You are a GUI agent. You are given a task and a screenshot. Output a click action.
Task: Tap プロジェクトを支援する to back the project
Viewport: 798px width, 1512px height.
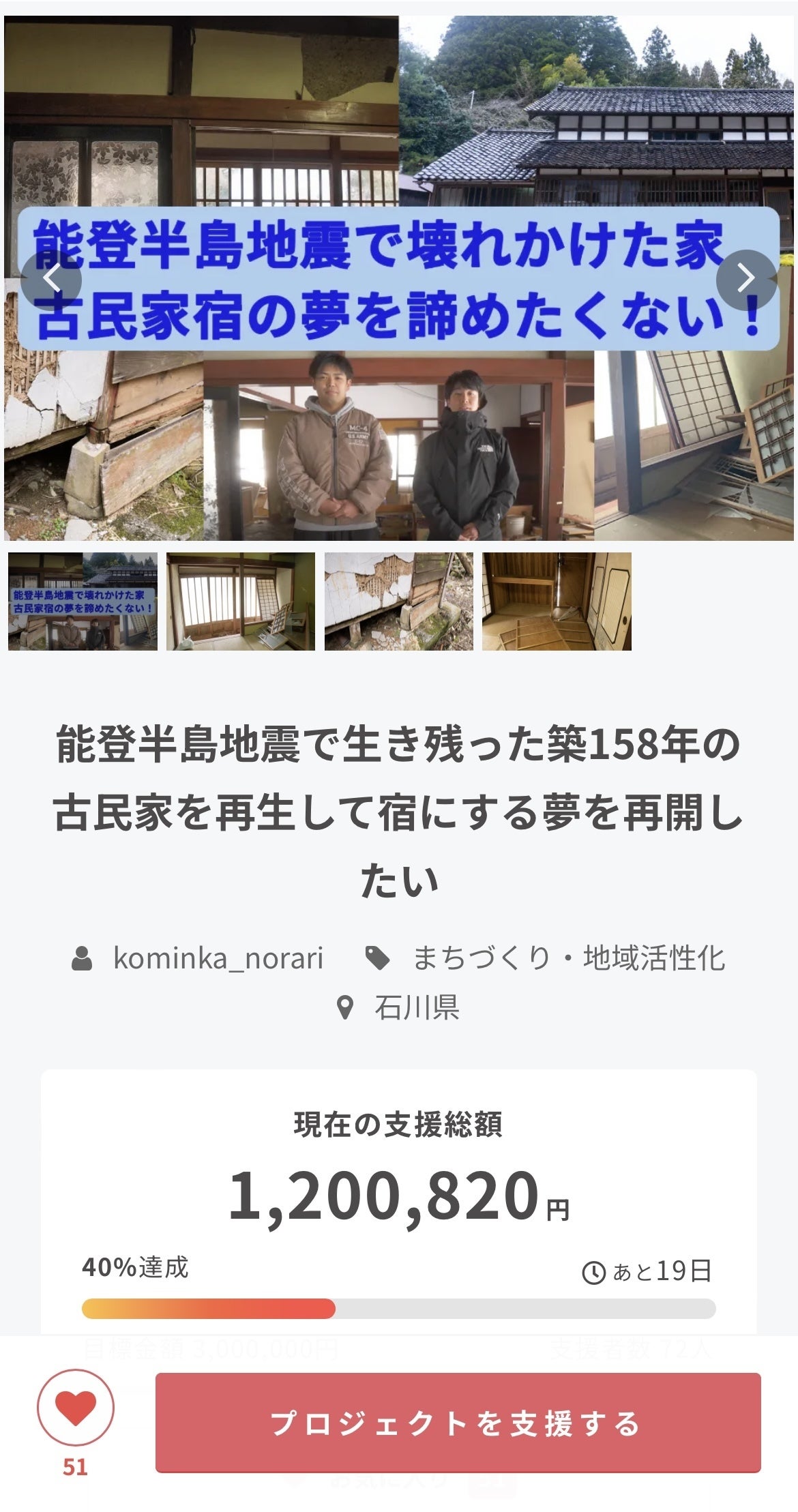tap(458, 1422)
